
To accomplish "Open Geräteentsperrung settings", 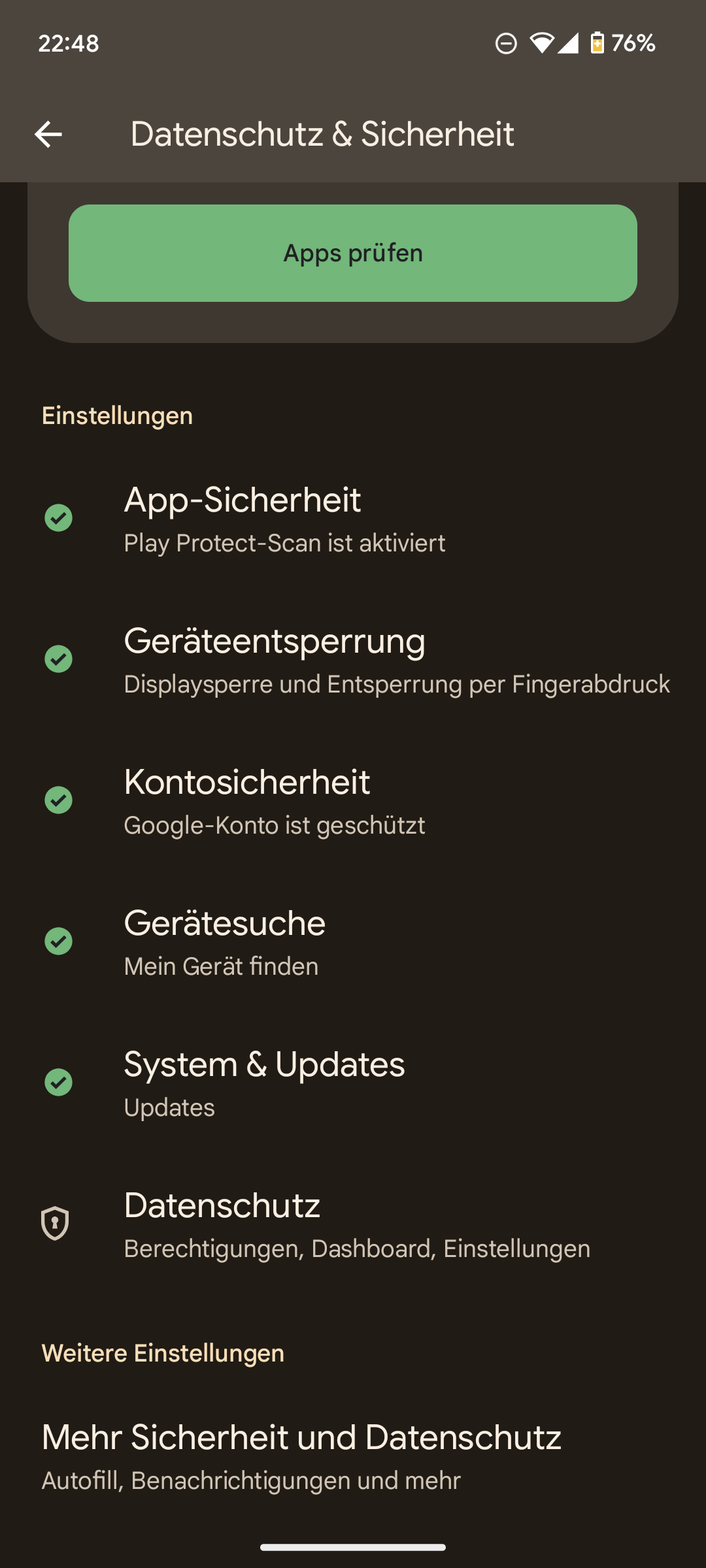I will 353,660.
